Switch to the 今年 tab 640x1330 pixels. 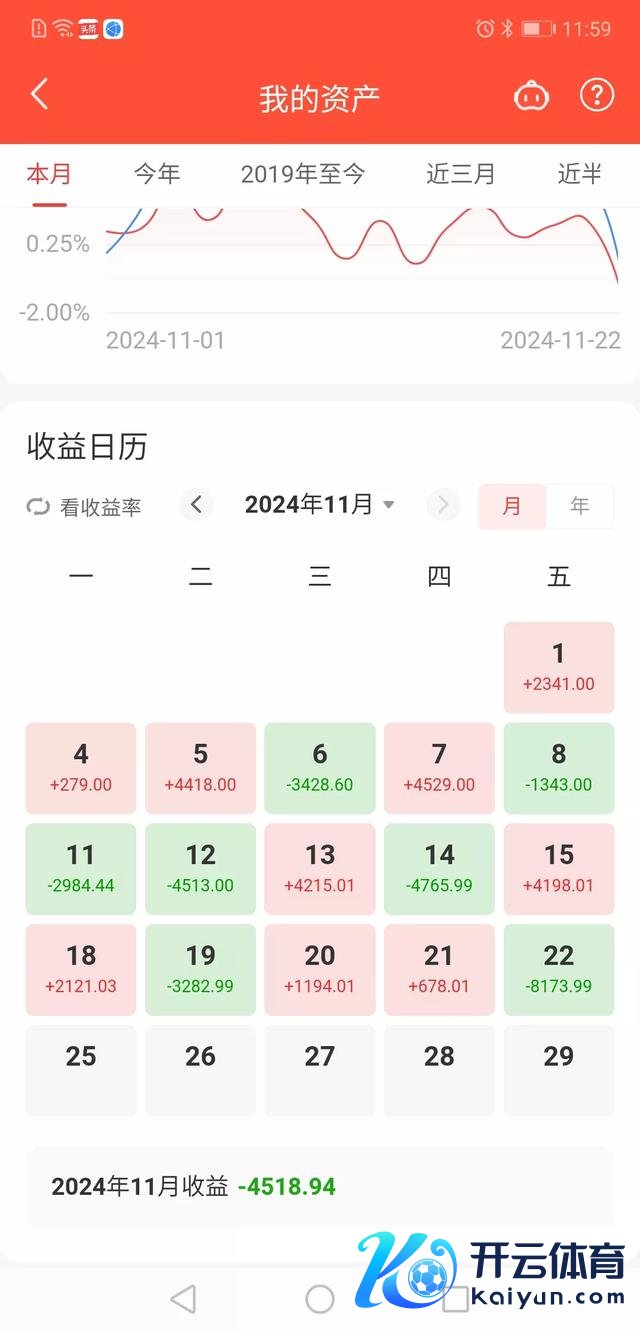click(x=157, y=174)
